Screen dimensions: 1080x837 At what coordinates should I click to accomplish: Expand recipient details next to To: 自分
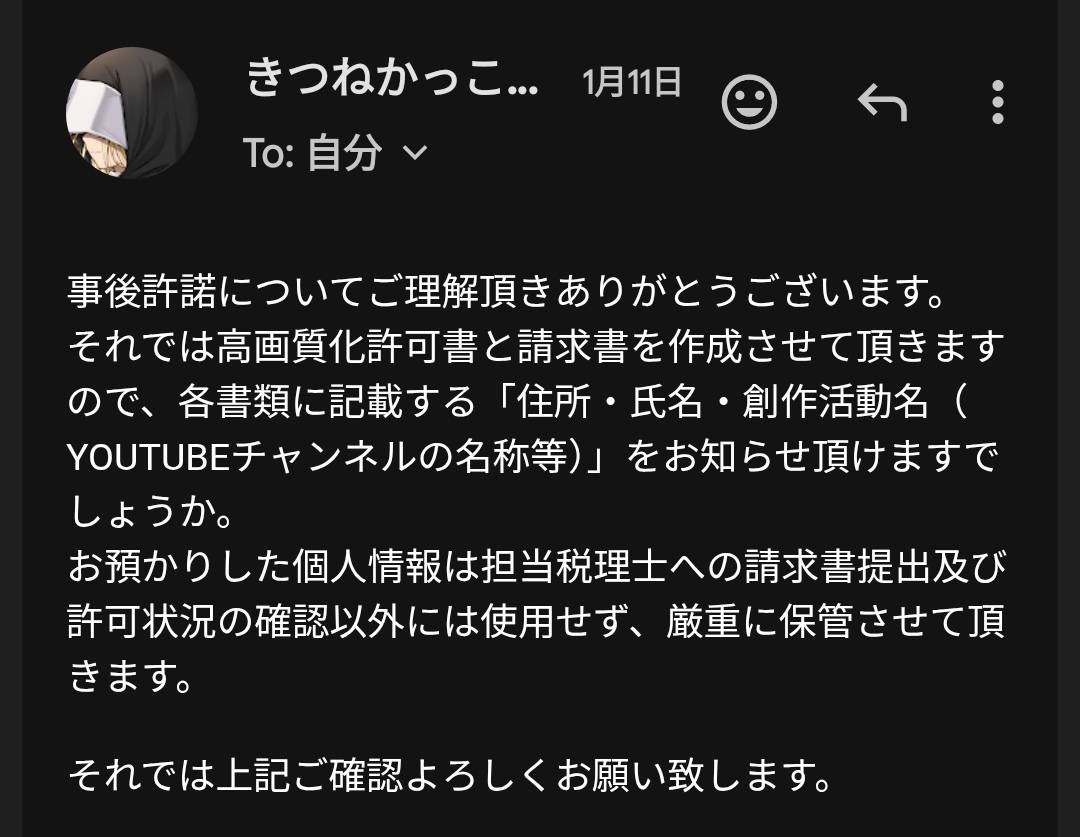pos(415,152)
